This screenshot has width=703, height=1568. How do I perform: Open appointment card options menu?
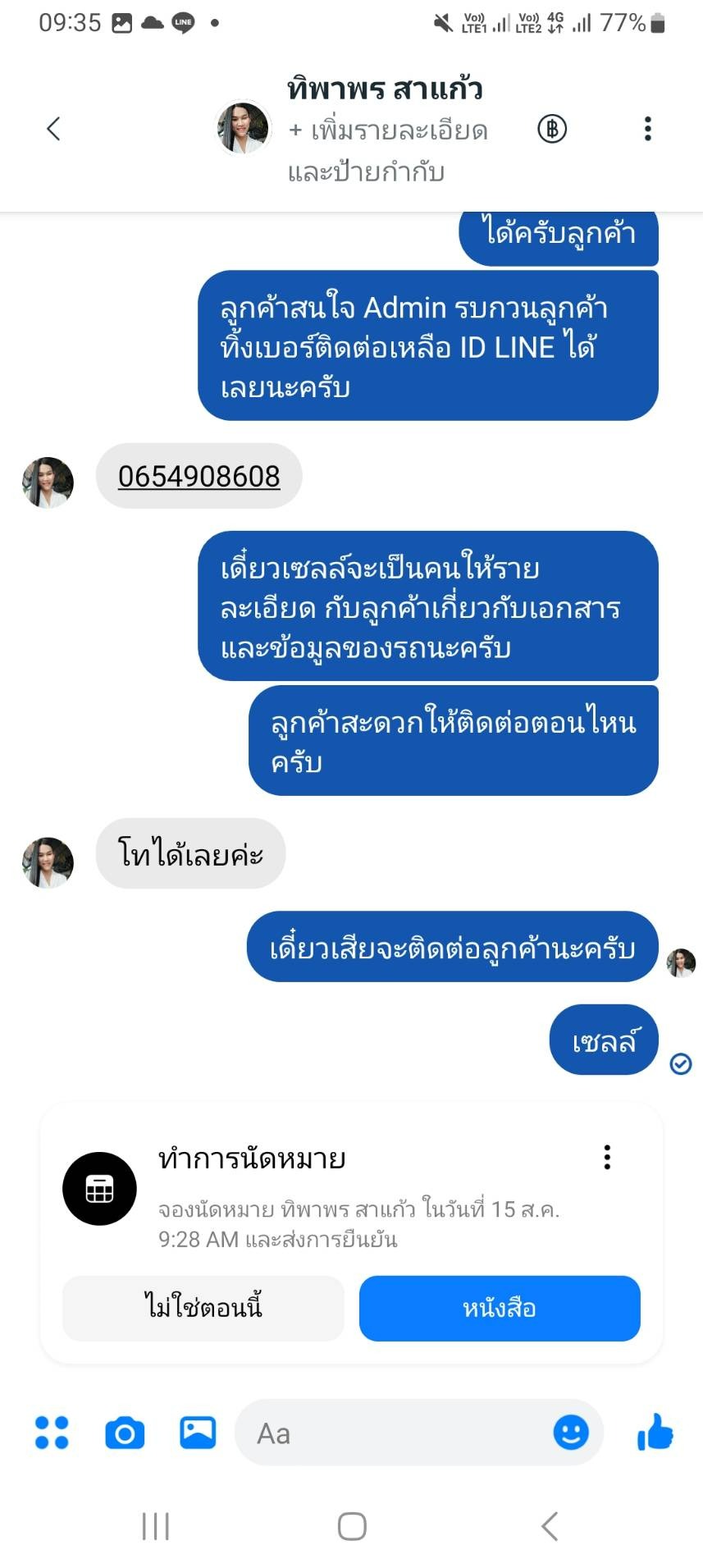(x=607, y=1157)
